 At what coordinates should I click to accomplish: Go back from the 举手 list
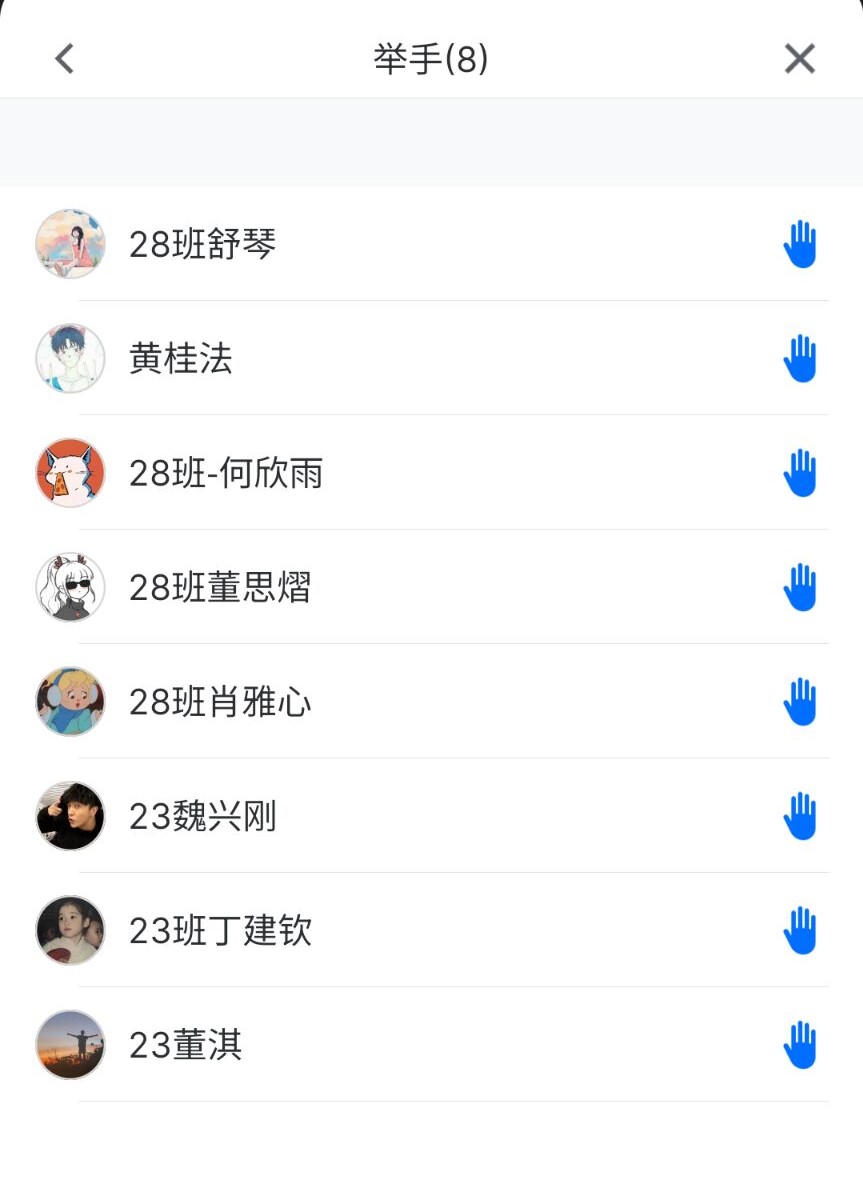click(x=65, y=59)
